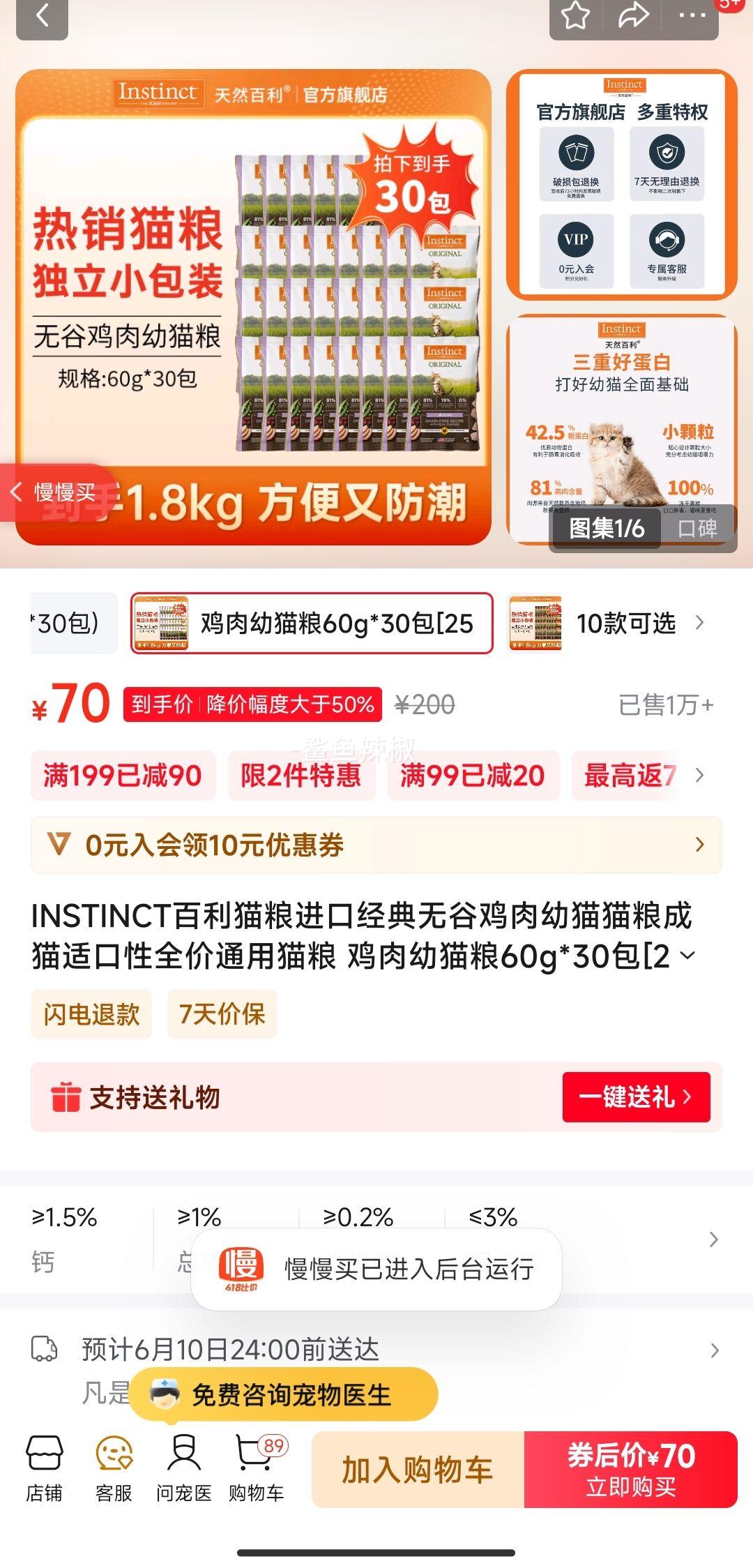This screenshot has width=753, height=1568.
Task: Open the nutrition specs row
Action: 713,1239
